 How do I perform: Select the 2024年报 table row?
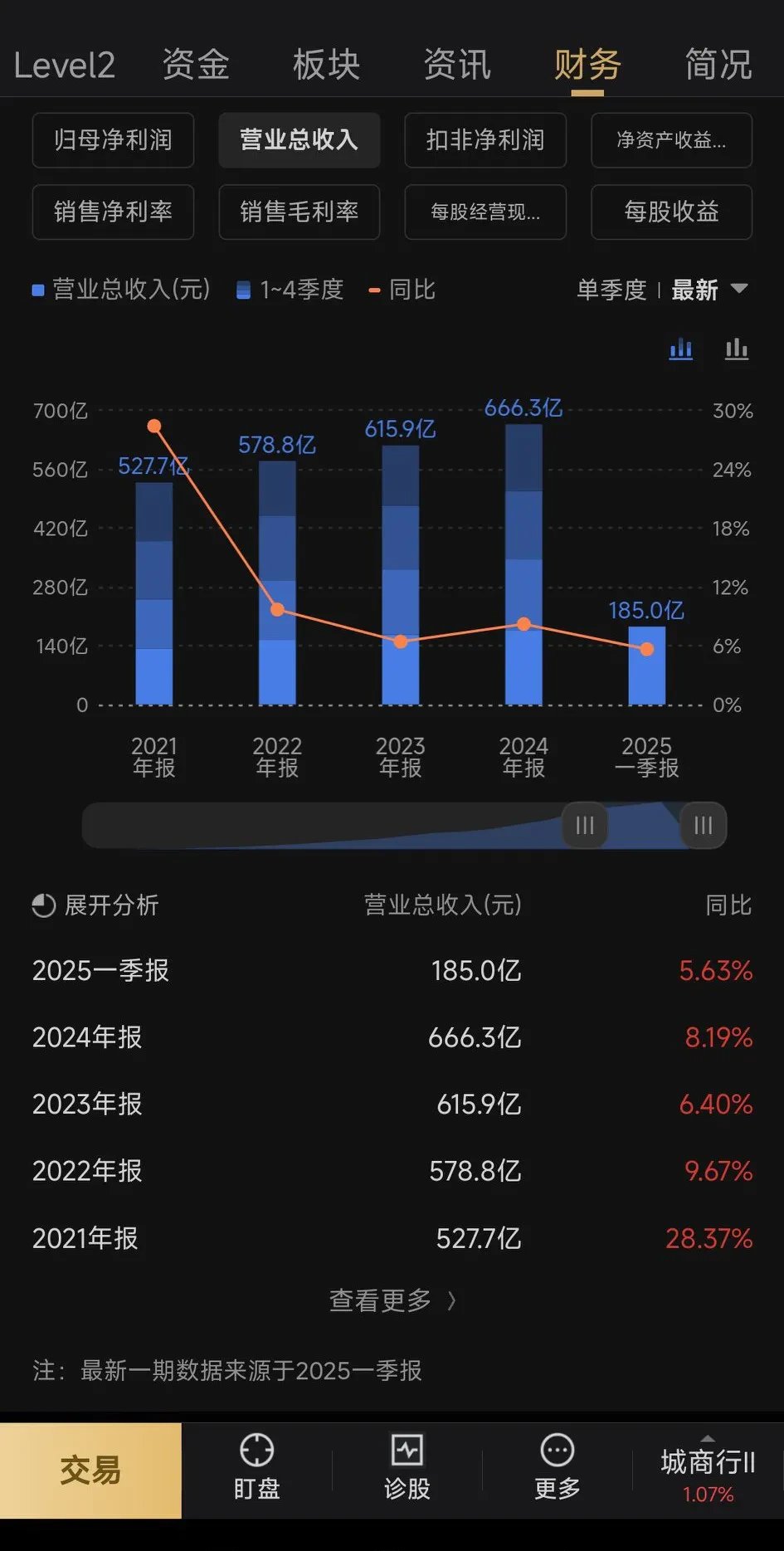(392, 1037)
